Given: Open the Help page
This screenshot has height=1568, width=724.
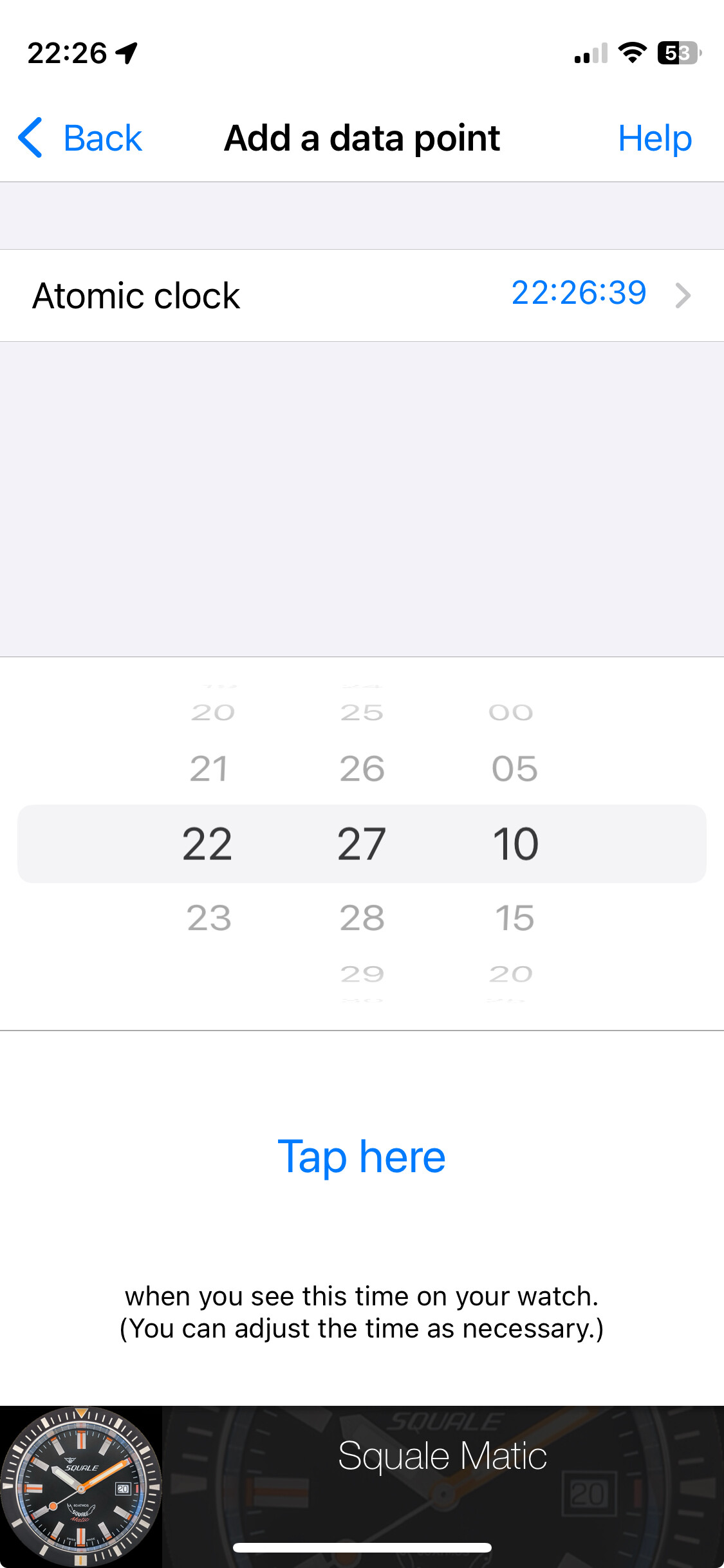Looking at the screenshot, I should [x=654, y=138].
